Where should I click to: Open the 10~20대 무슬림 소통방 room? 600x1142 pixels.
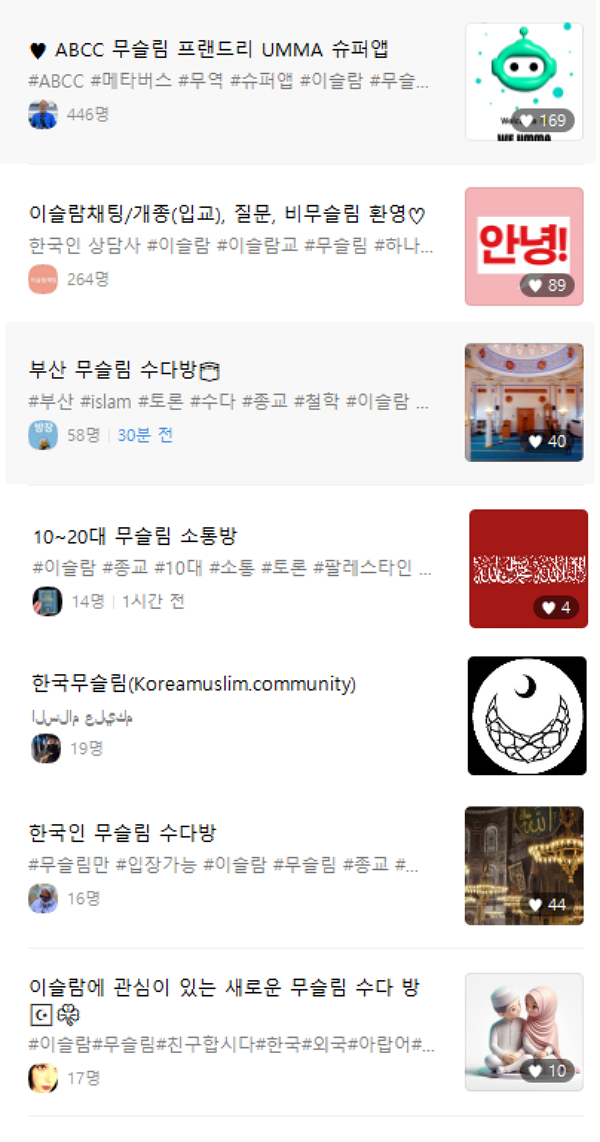coord(300,568)
